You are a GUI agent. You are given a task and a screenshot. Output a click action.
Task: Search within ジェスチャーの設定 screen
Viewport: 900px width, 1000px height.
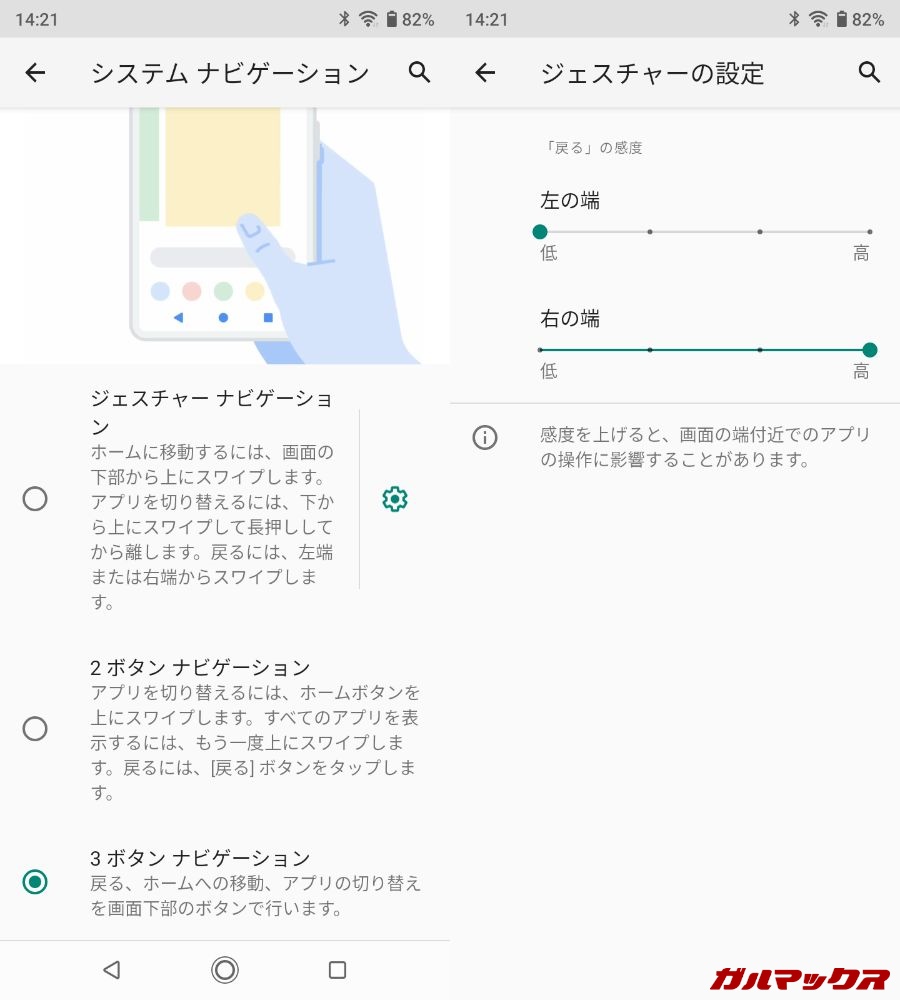(869, 72)
